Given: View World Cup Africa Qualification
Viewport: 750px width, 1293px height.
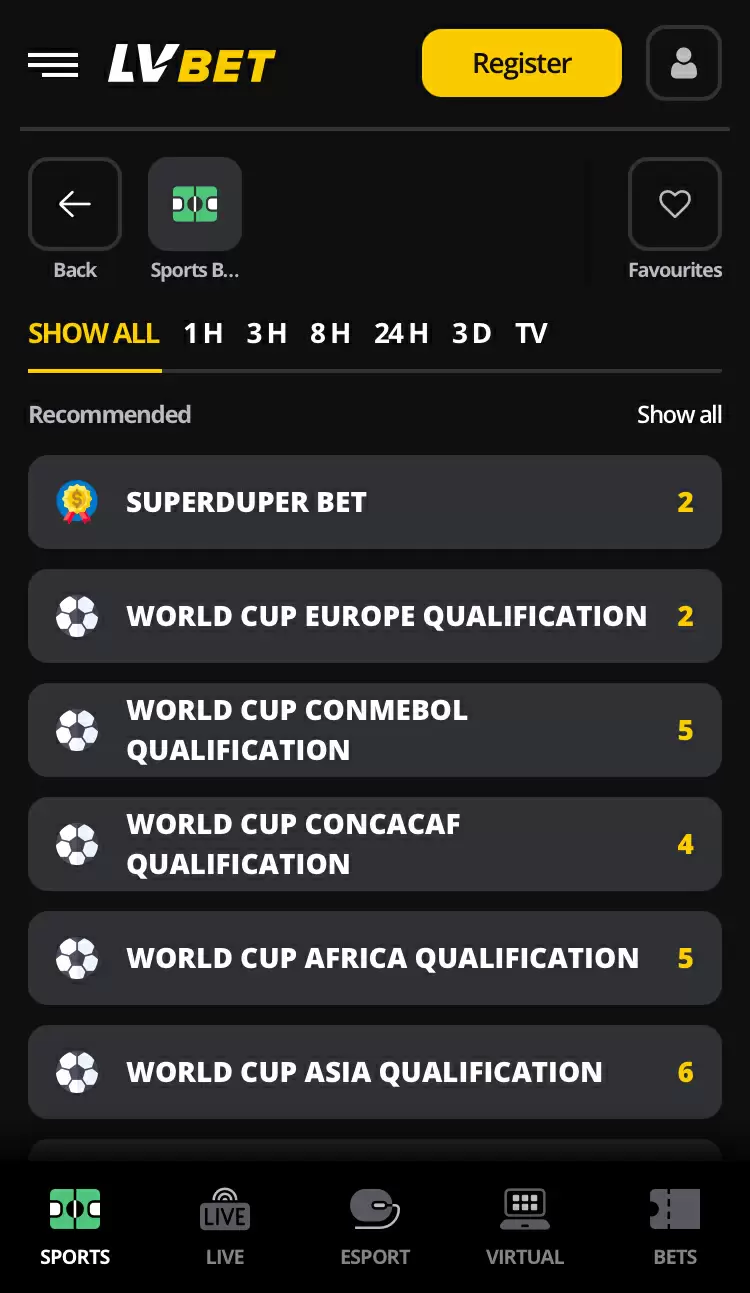Looking at the screenshot, I should 375,958.
